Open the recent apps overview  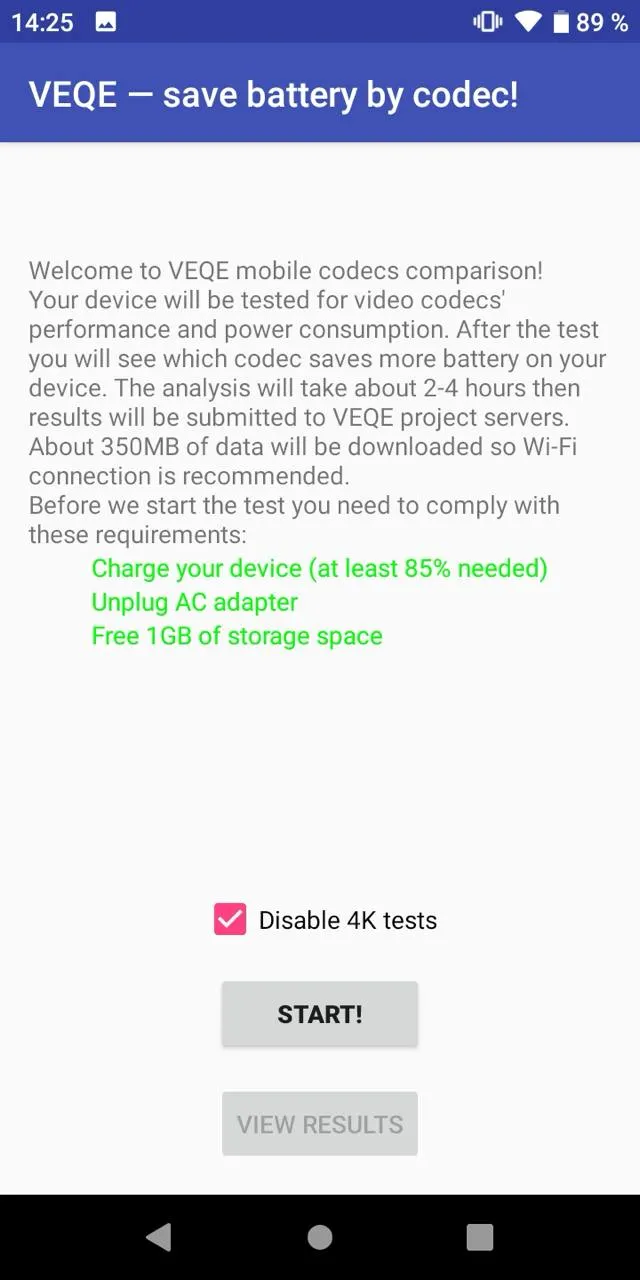click(x=480, y=1237)
